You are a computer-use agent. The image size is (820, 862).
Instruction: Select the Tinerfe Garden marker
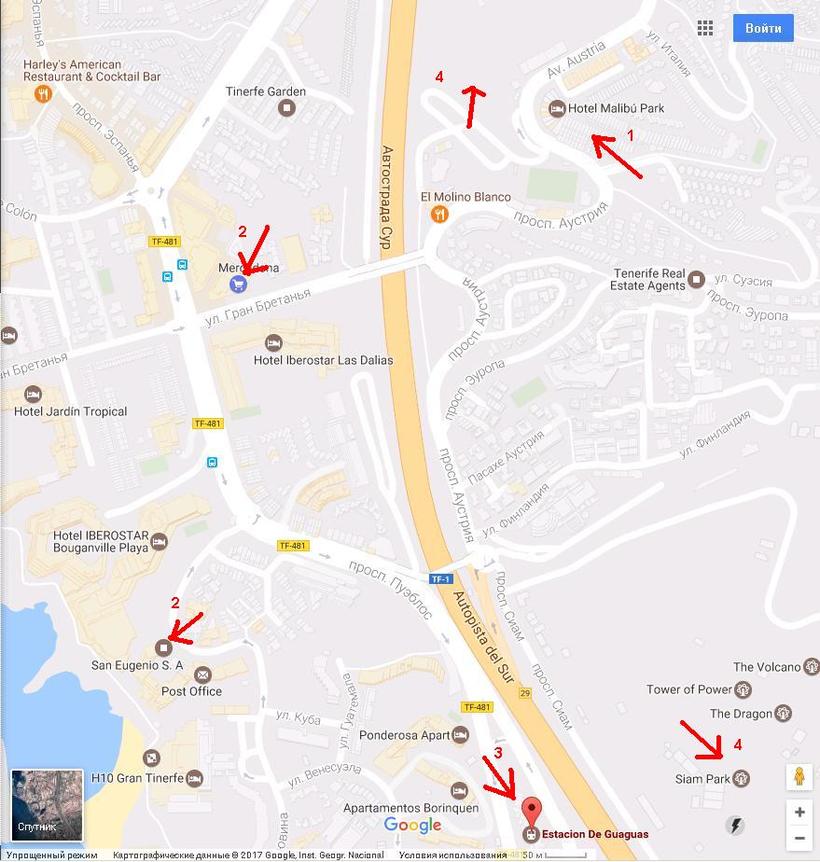pyautogui.click(x=287, y=108)
